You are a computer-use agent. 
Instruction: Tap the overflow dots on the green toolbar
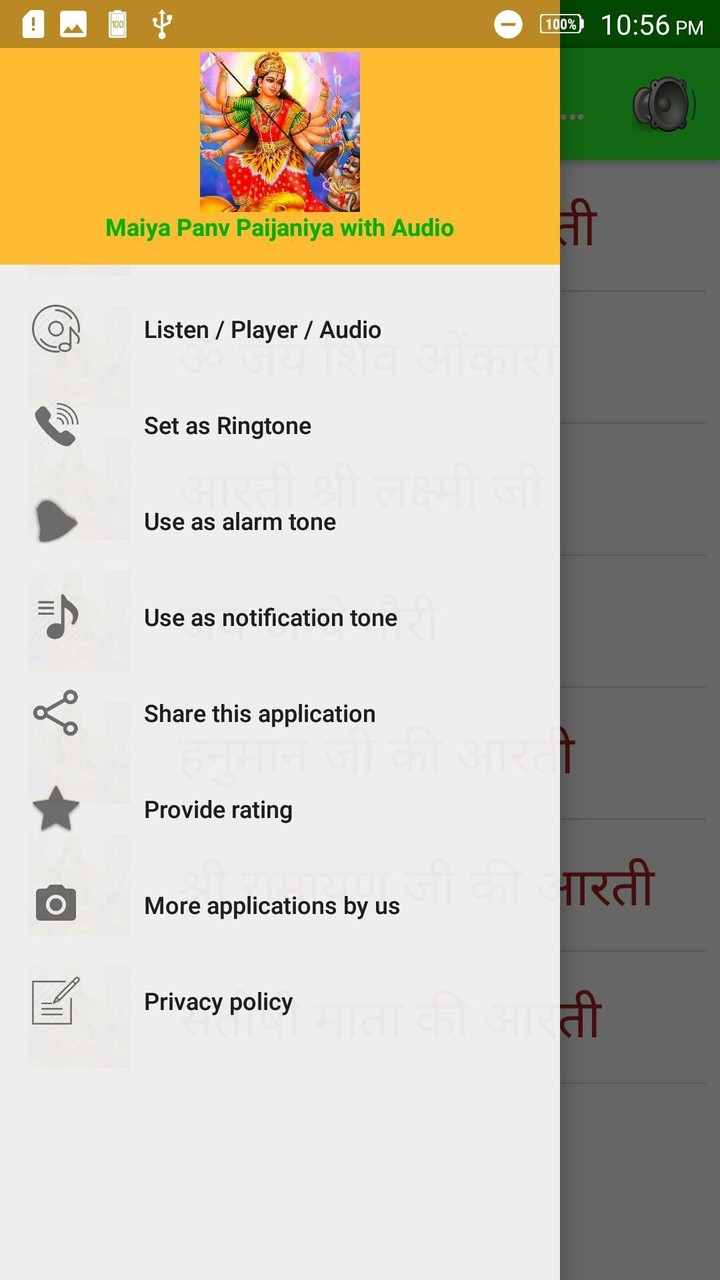572,115
